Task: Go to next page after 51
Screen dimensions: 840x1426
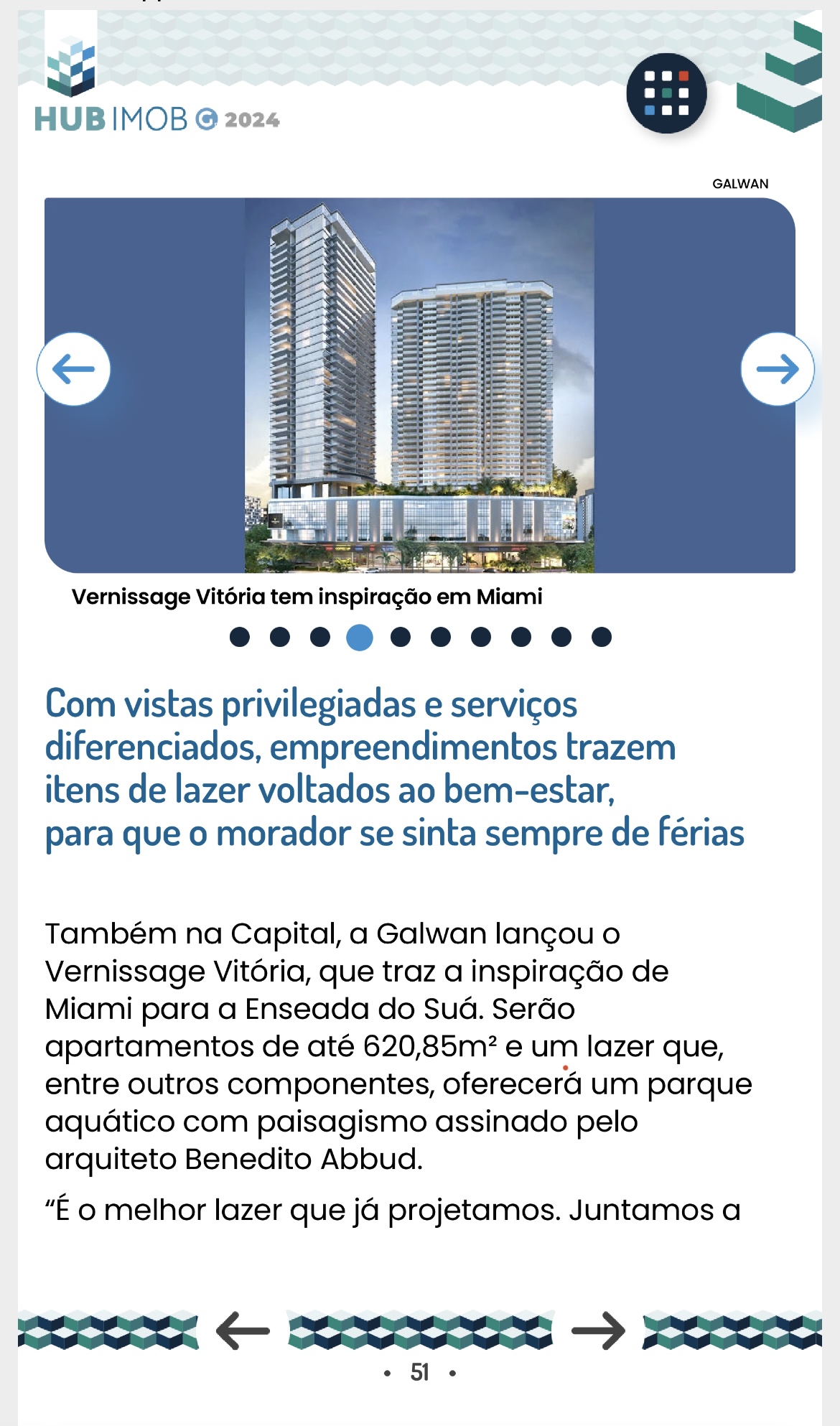Action: 598,1331
